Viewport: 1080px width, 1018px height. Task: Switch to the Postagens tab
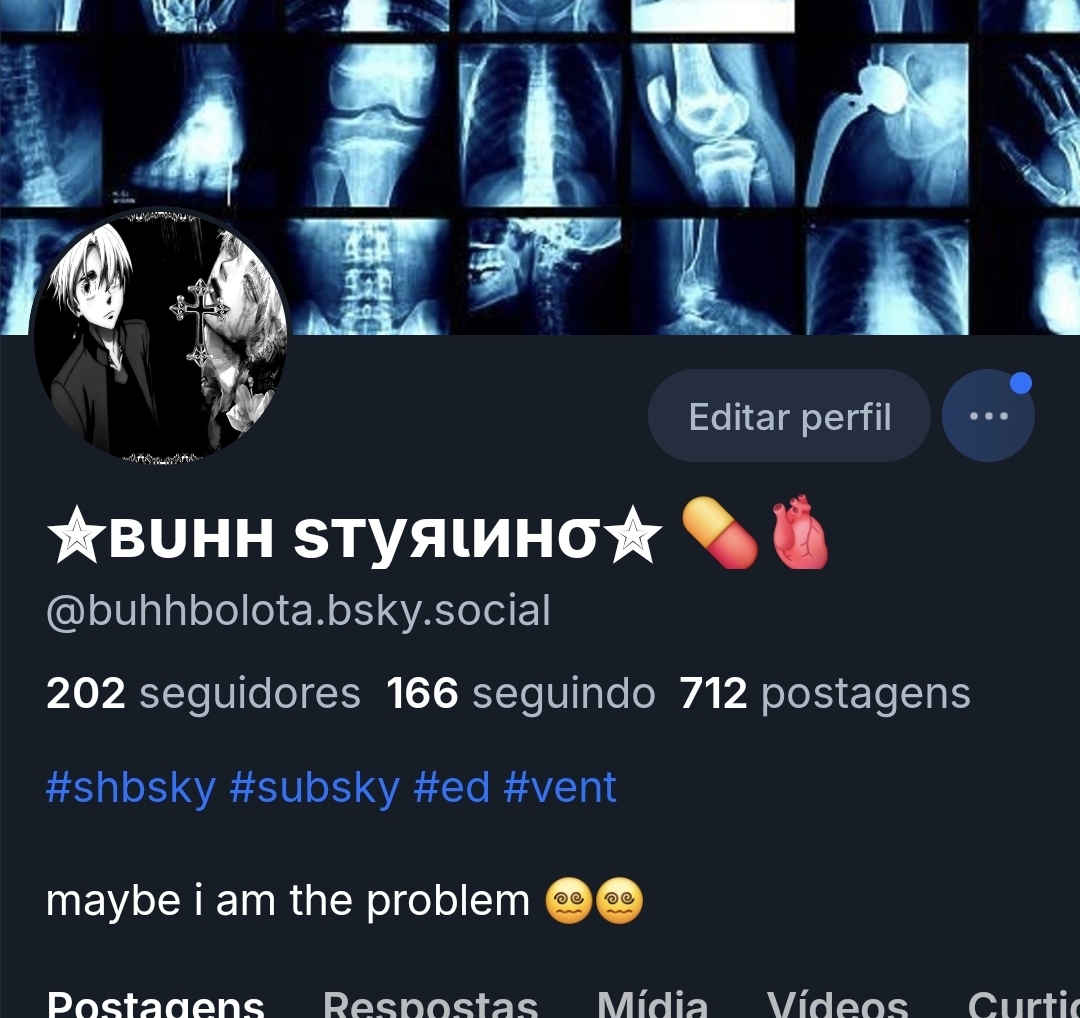coord(155,1003)
